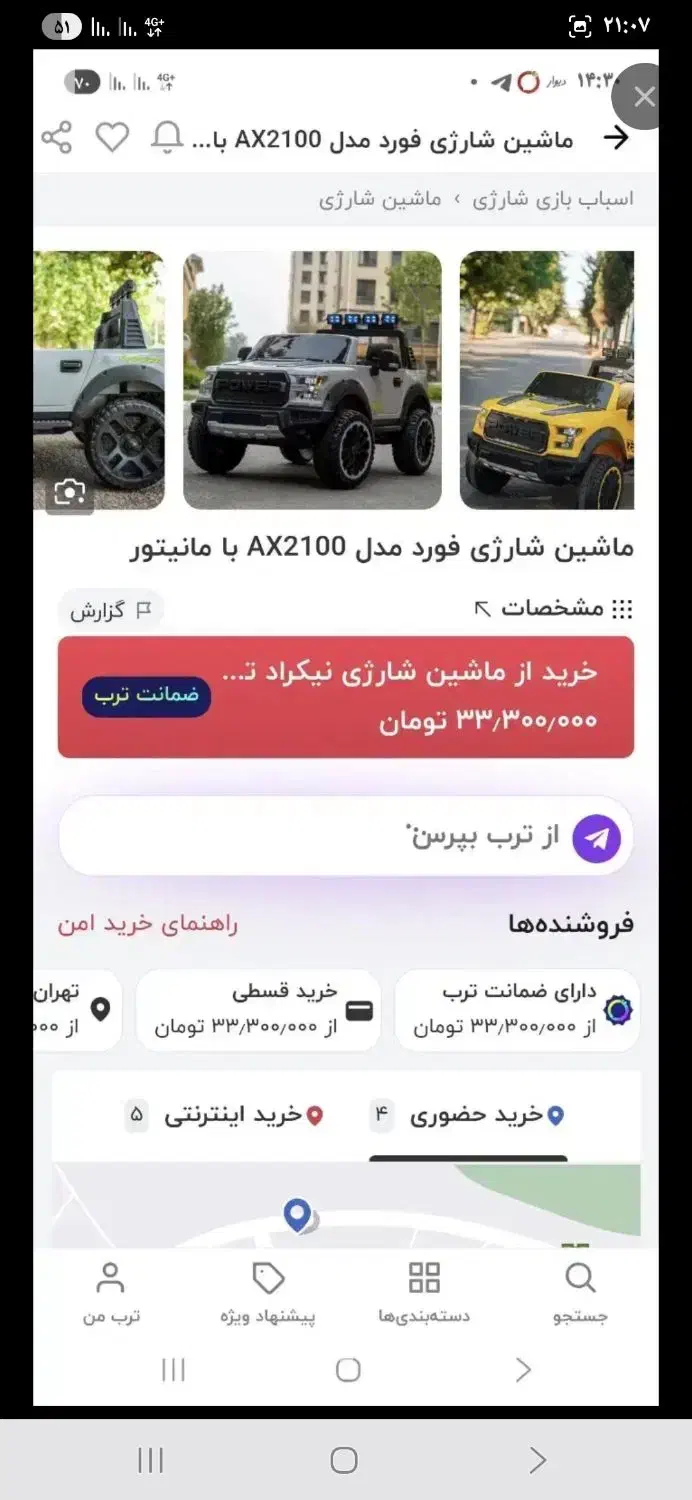
Task: Close the screenshot preview with X
Action: [x=644, y=97]
